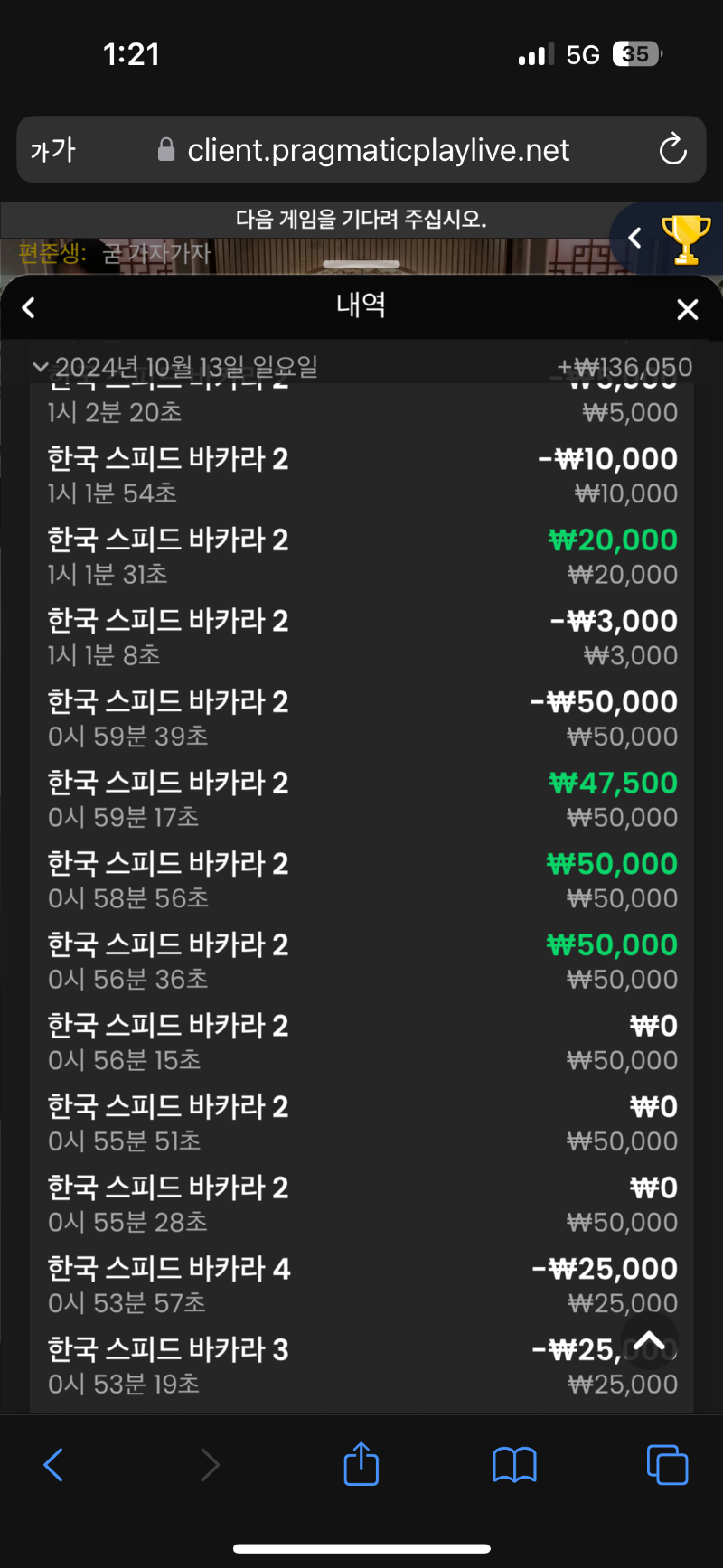This screenshot has width=723, height=1568.
Task: View 한국 스피드 바카라 4 round details
Action: (361, 1284)
